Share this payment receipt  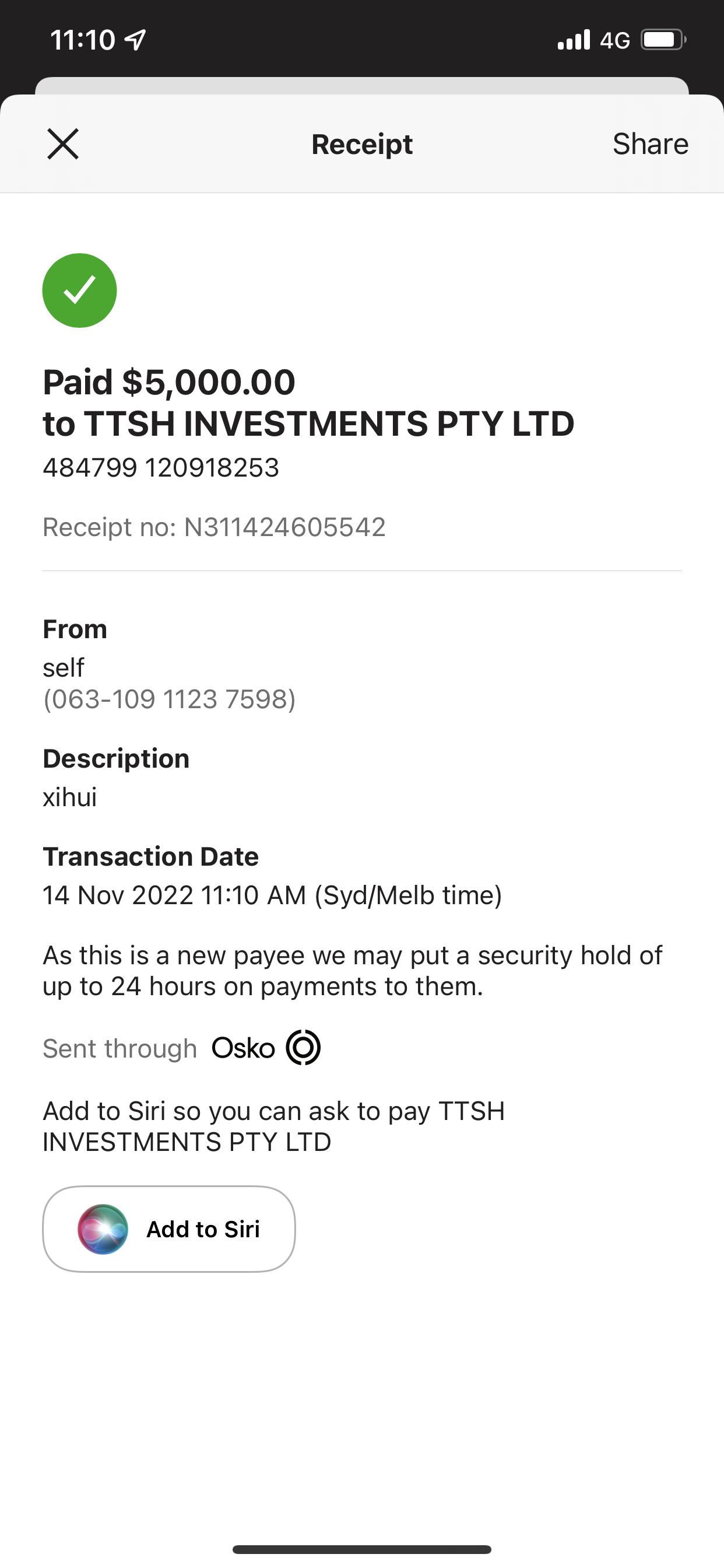(651, 144)
